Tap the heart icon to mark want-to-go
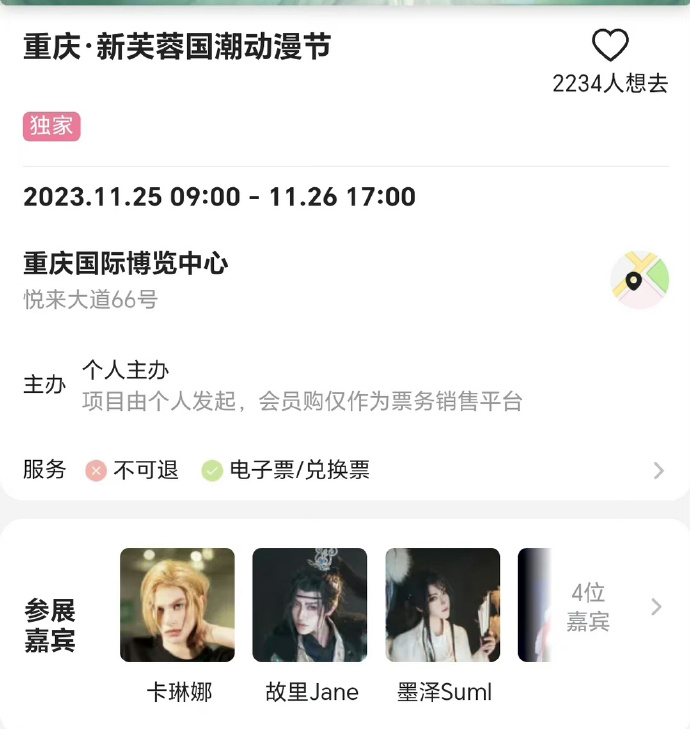 pyautogui.click(x=610, y=46)
